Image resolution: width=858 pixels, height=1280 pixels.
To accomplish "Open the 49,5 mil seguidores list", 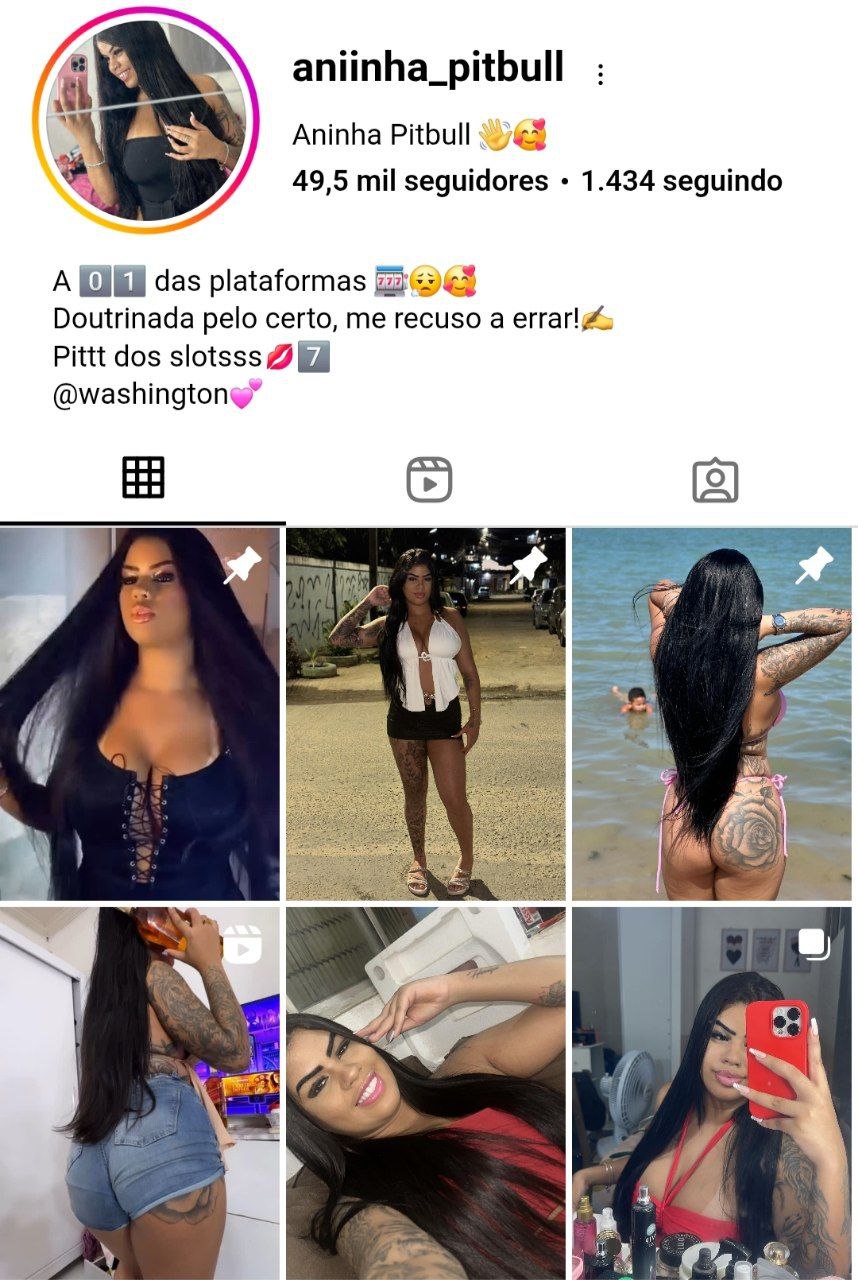I will (x=420, y=181).
